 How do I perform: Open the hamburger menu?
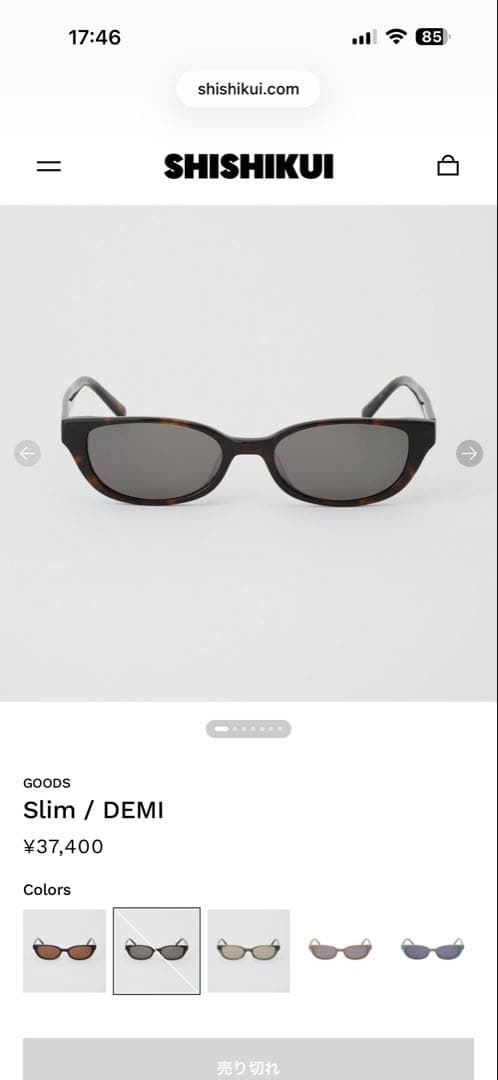48,166
